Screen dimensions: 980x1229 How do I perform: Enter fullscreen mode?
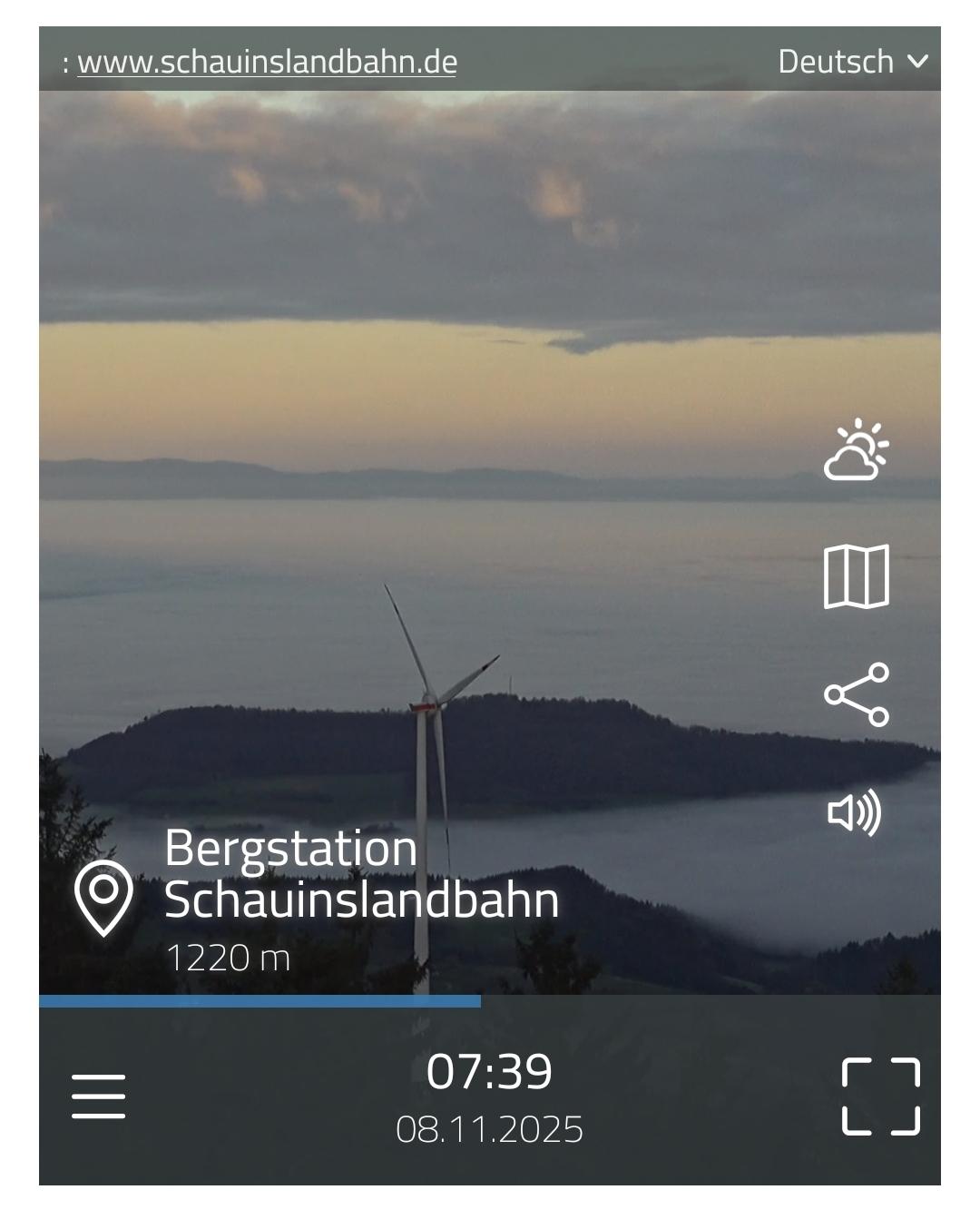click(x=880, y=1096)
